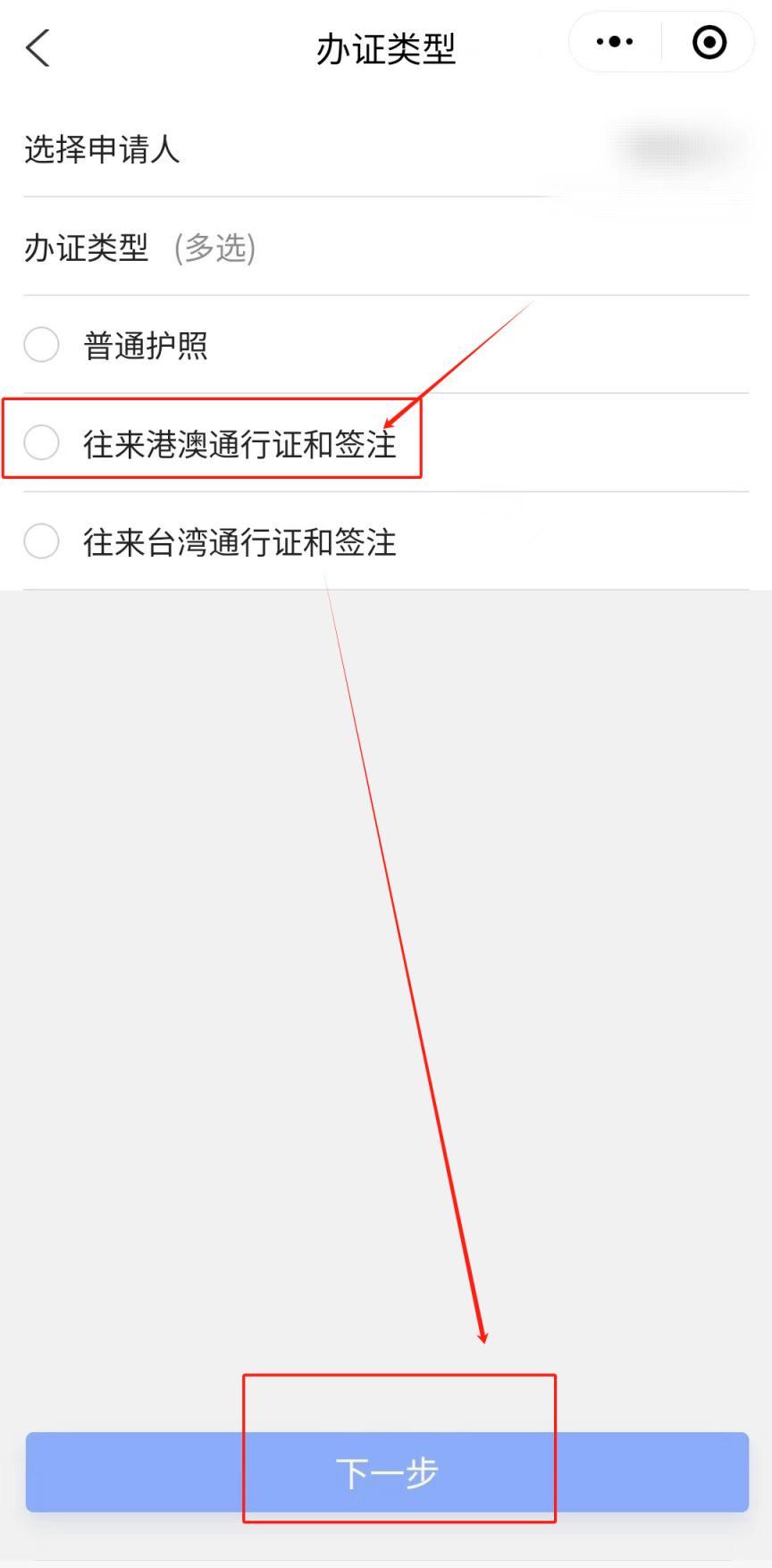Select 往来港澳通行证和签注 option
This screenshot has height=1568, width=772.
pos(42,442)
